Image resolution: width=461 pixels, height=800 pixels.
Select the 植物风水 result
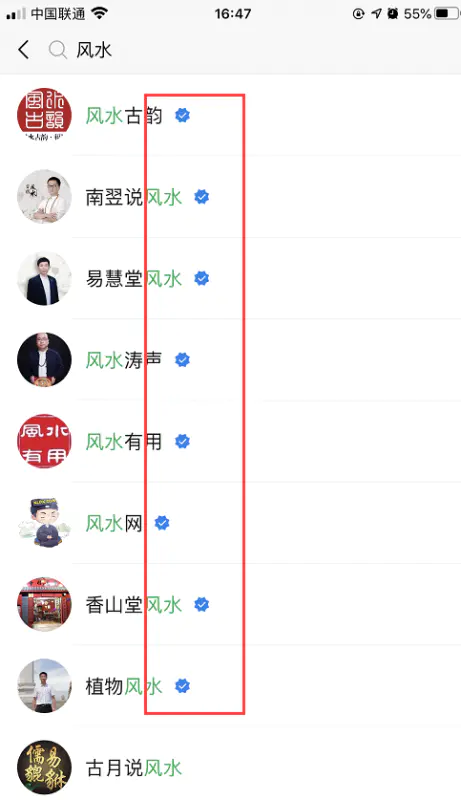pyautogui.click(x=230, y=687)
